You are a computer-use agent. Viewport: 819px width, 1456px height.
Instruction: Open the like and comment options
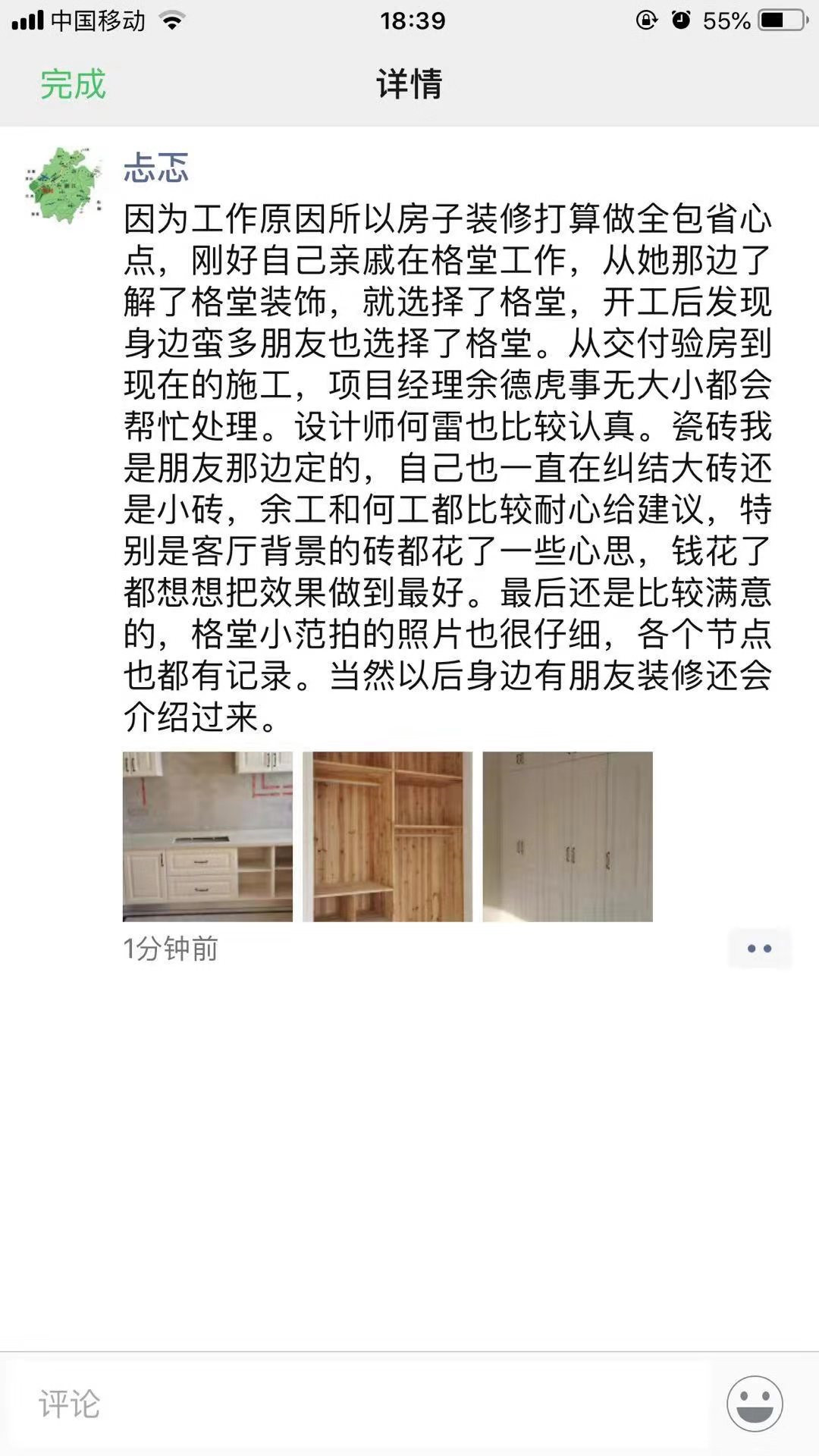pyautogui.click(x=759, y=949)
